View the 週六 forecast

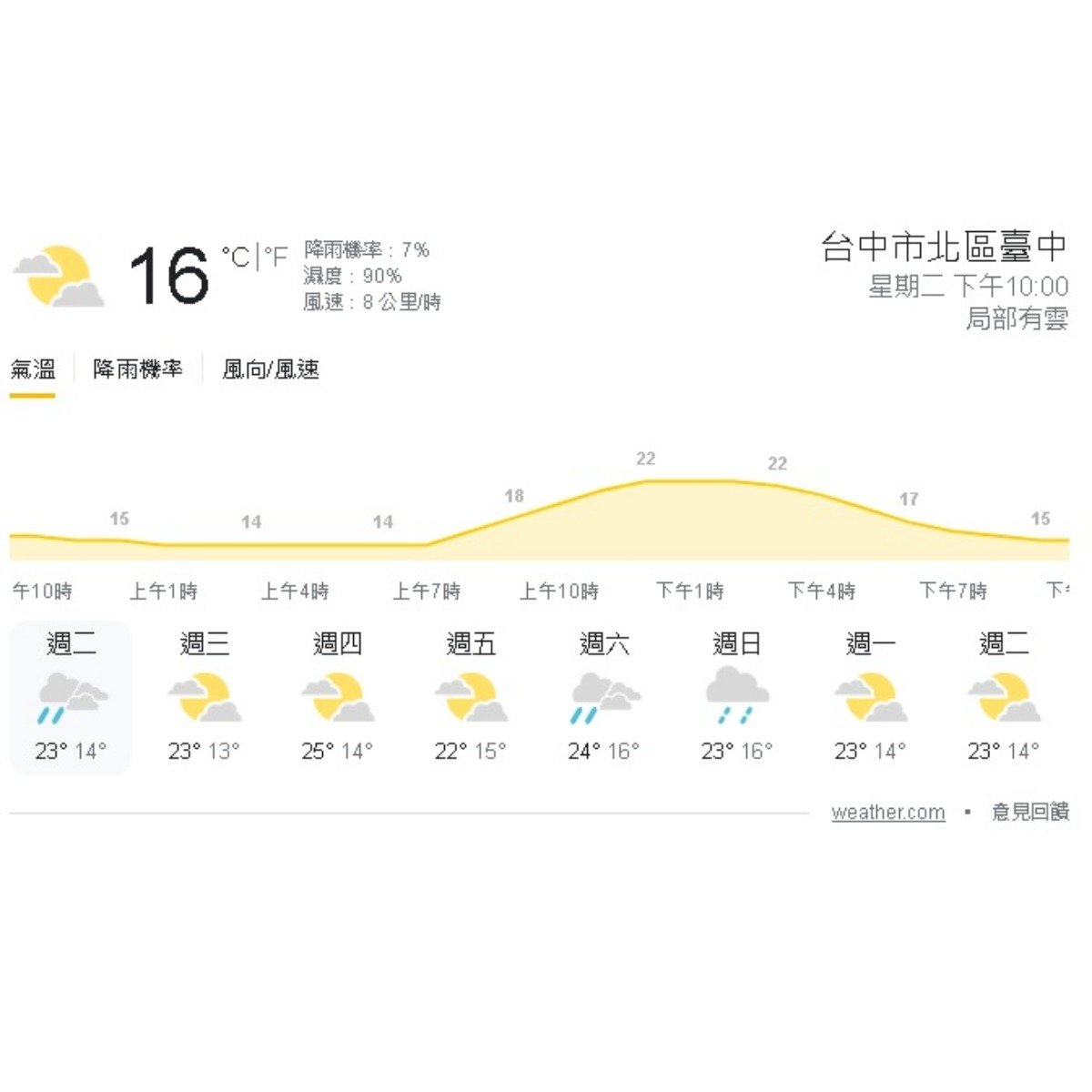pyautogui.click(x=603, y=698)
